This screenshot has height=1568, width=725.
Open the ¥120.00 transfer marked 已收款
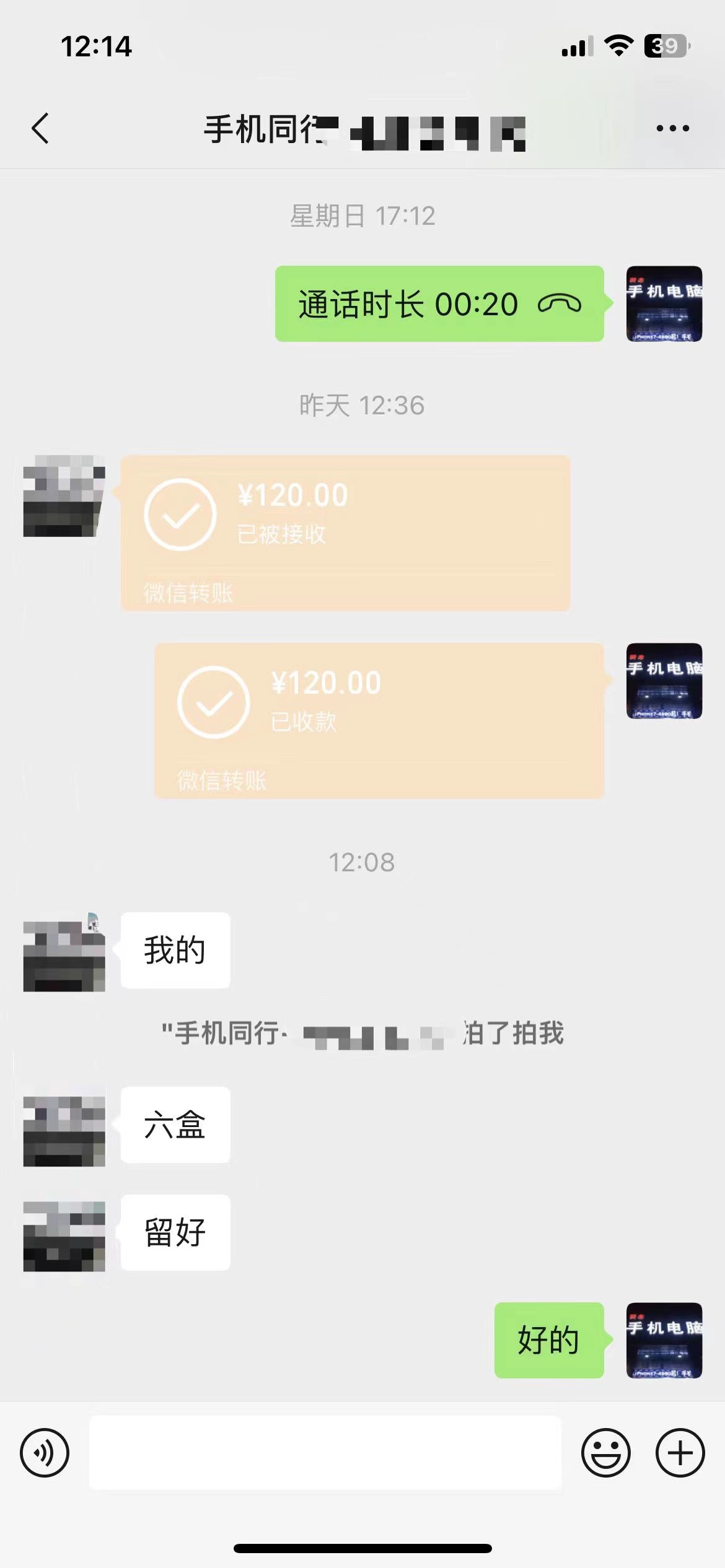[x=379, y=720]
